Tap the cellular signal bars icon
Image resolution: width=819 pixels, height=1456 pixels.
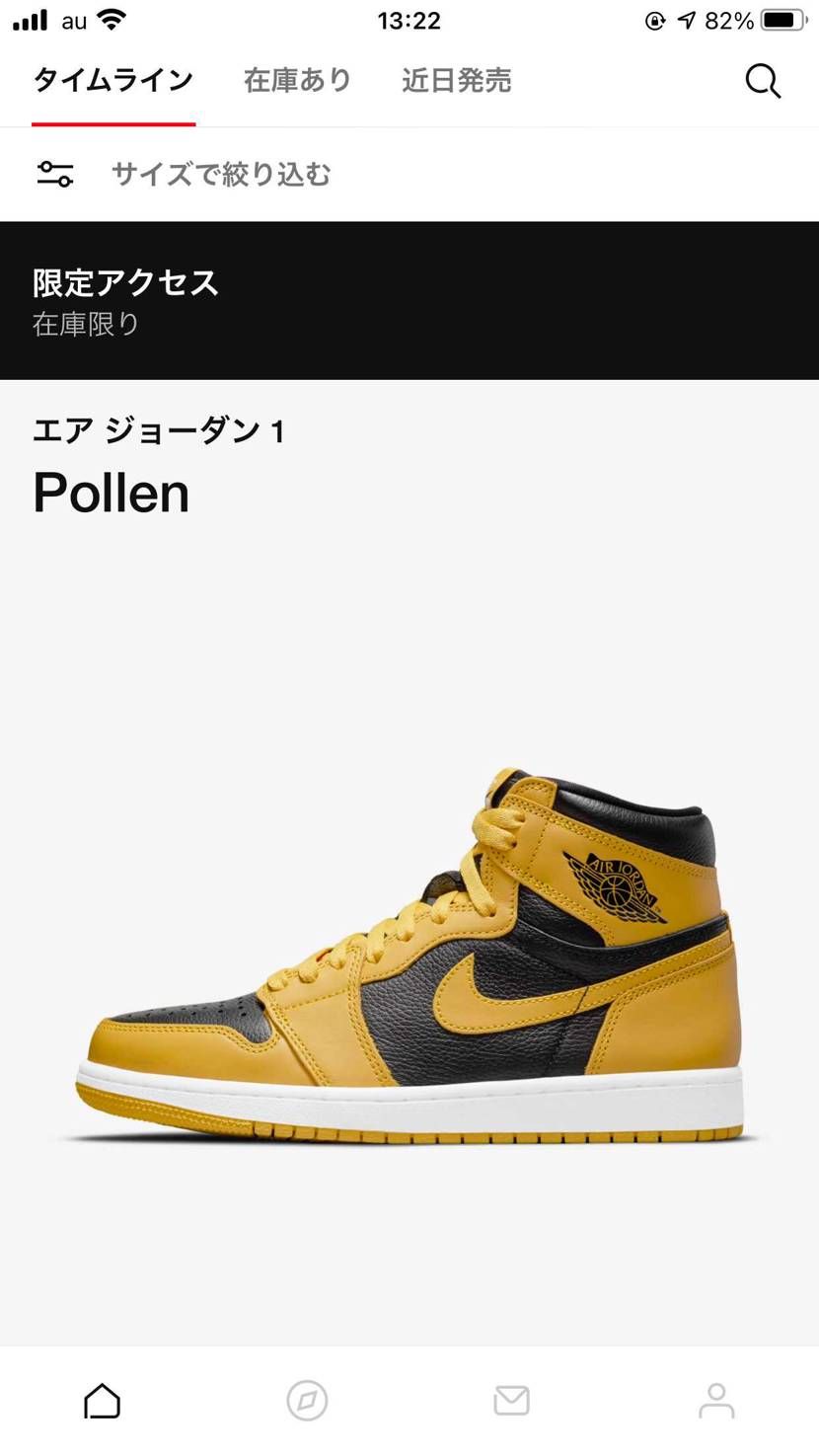point(31,18)
